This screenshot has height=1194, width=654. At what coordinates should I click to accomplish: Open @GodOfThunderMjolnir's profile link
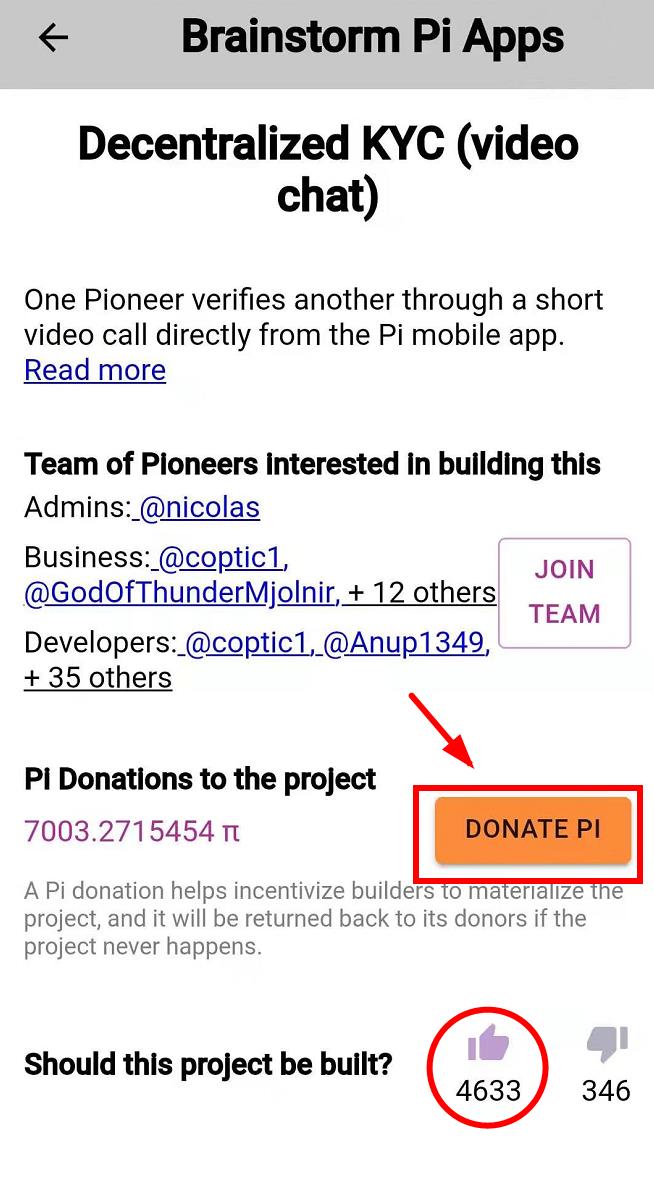coord(180,592)
